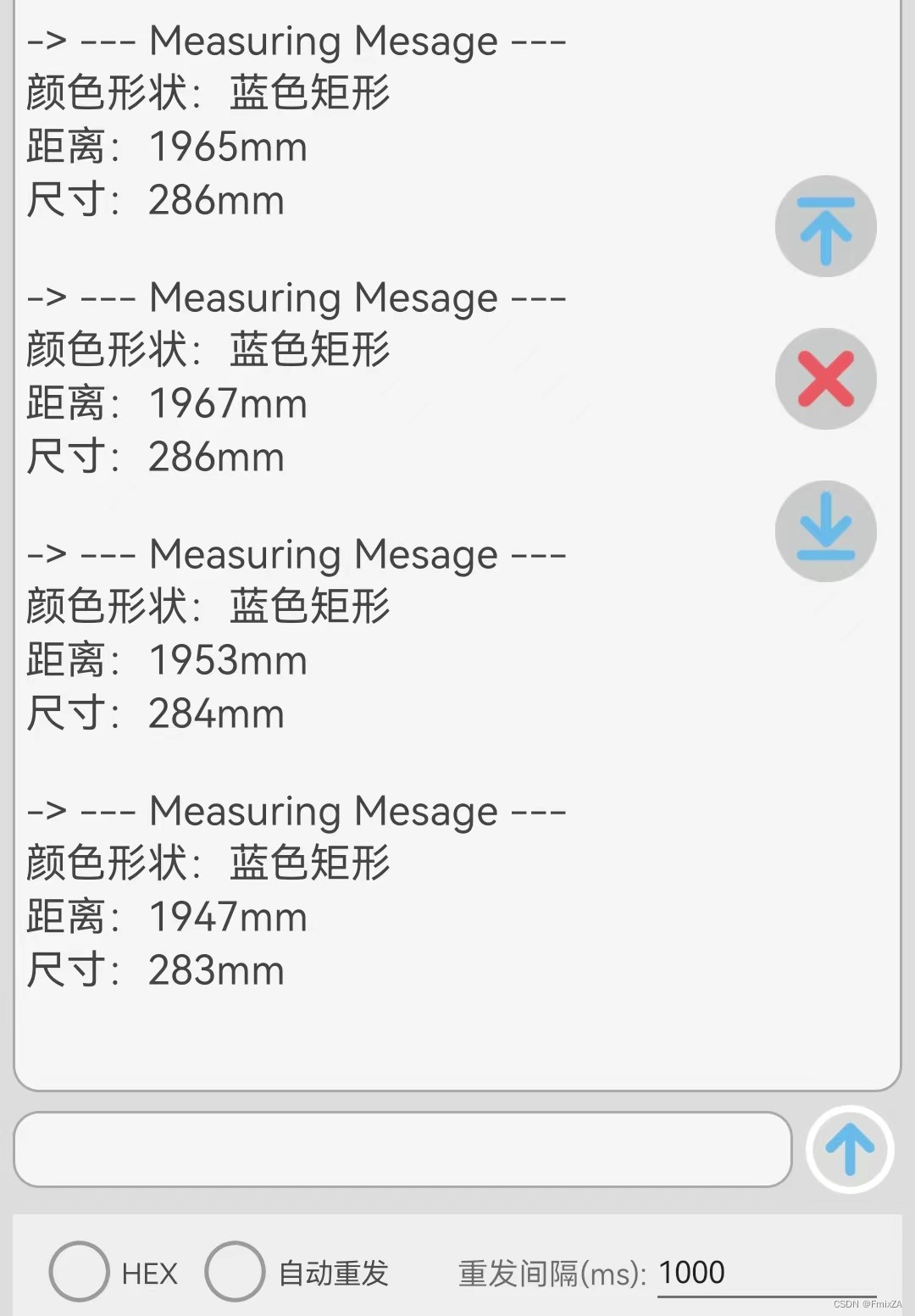The image size is (915, 1316).
Task: Turn on the HEX radio button
Action: coord(80,1271)
